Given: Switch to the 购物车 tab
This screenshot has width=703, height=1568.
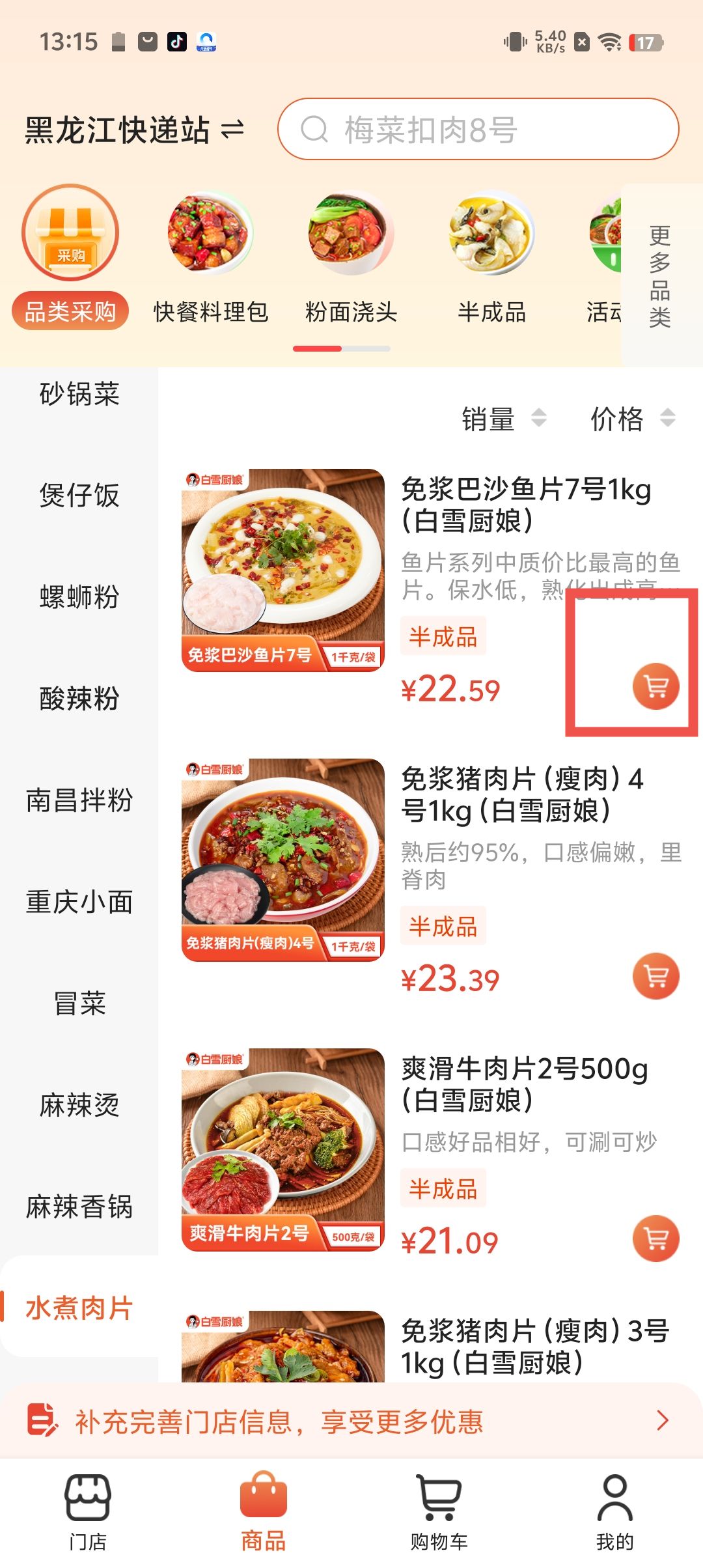Looking at the screenshot, I should (x=439, y=1511).
